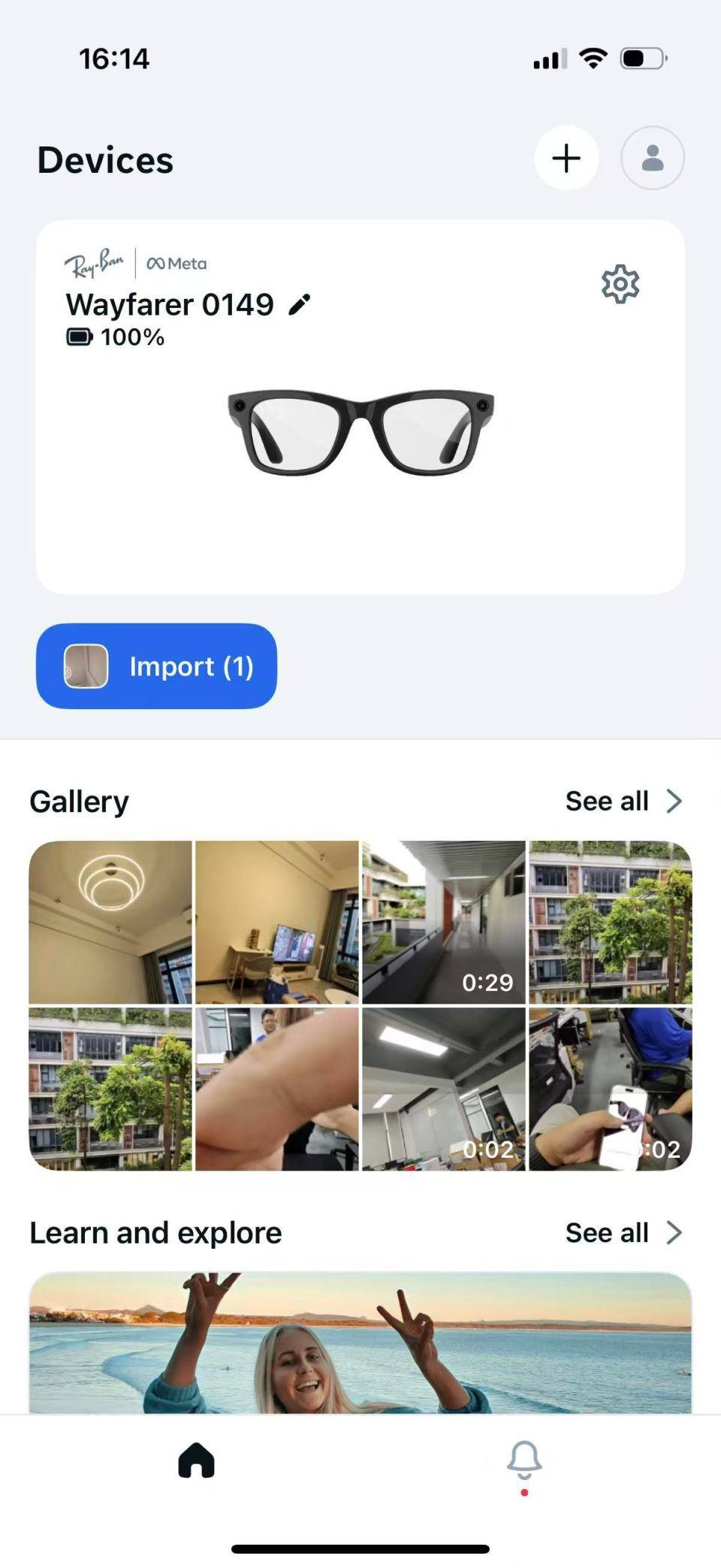The image size is (721, 1568).
Task: Tap the Import (1) button
Action: tap(156, 666)
